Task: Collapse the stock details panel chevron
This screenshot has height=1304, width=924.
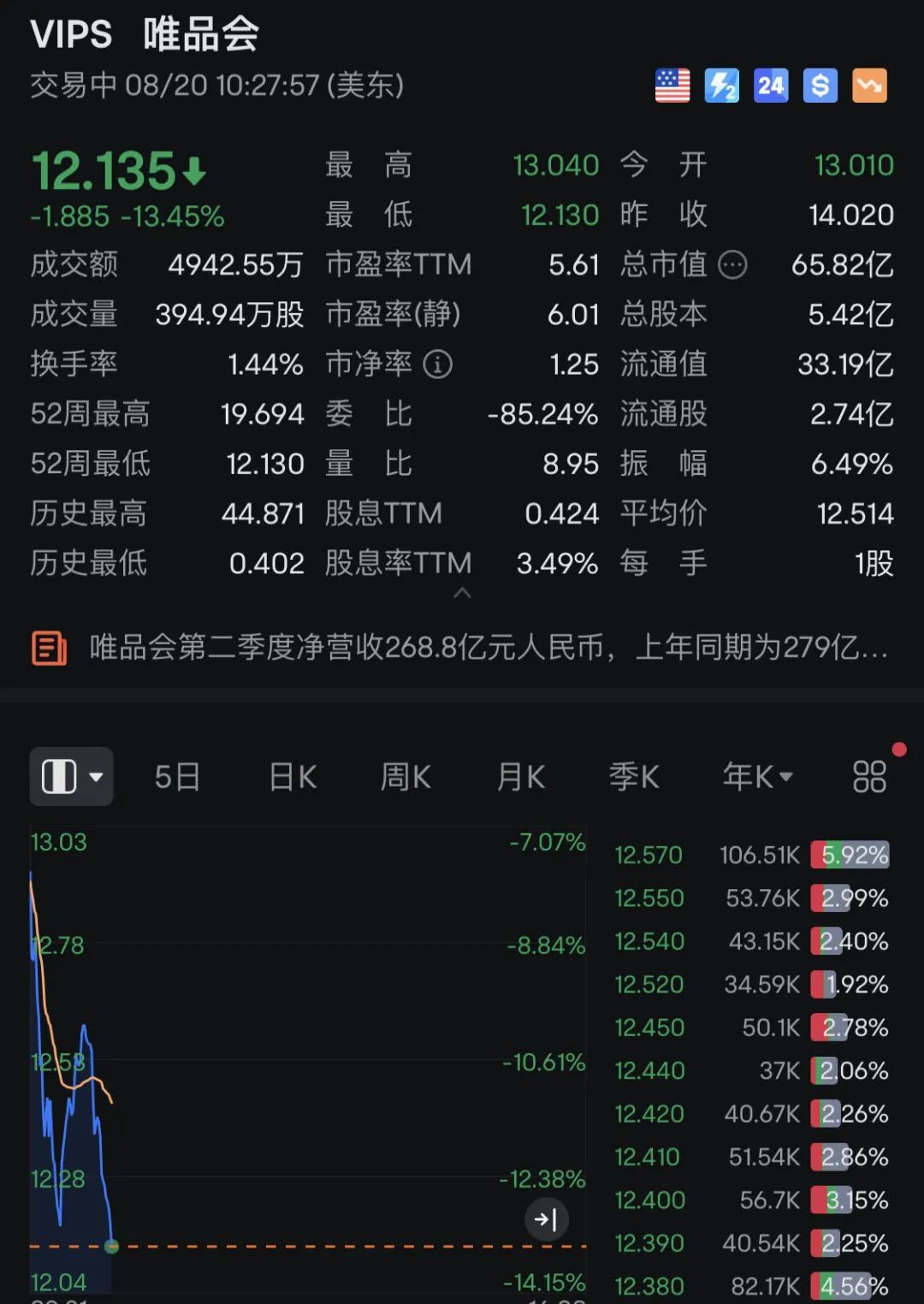Action: [x=462, y=593]
